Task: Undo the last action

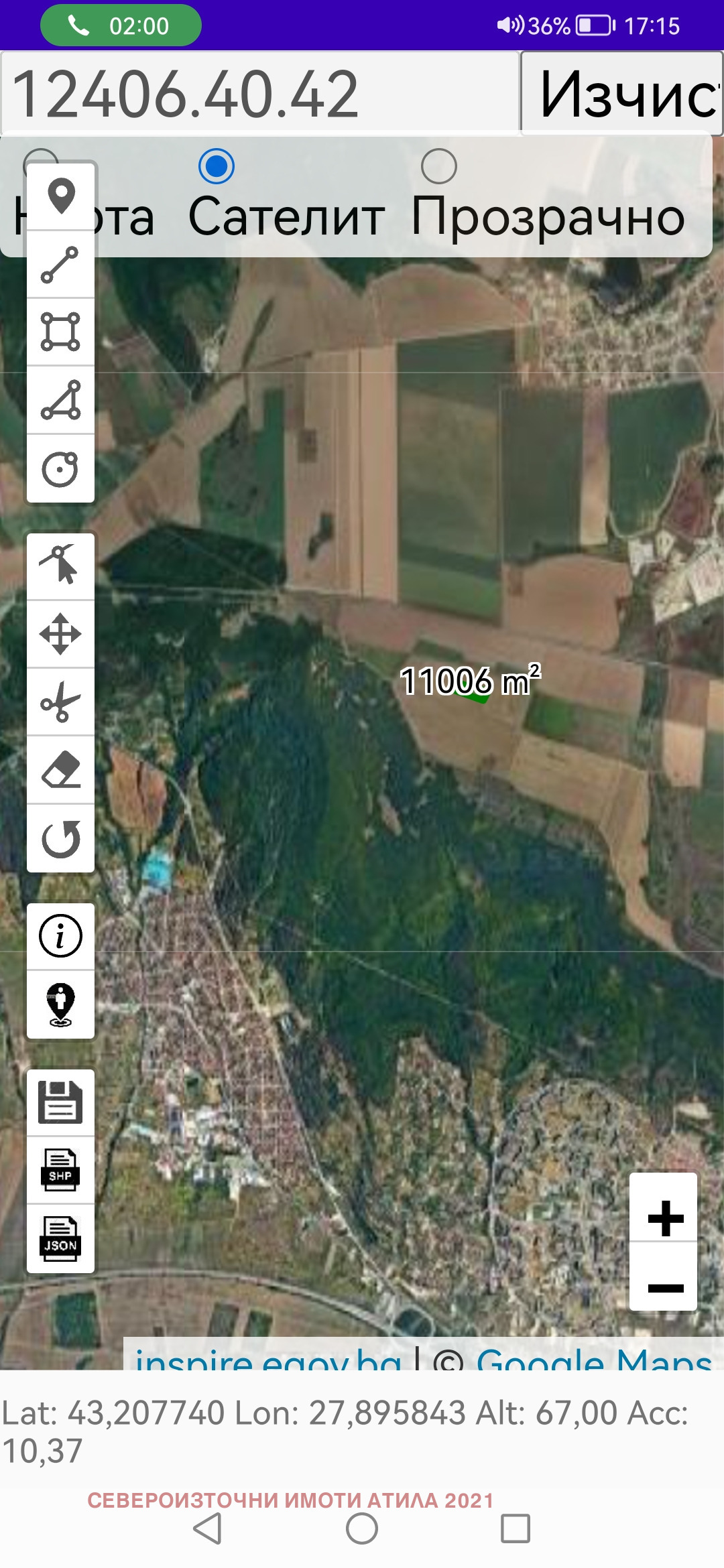Action: 61,838
